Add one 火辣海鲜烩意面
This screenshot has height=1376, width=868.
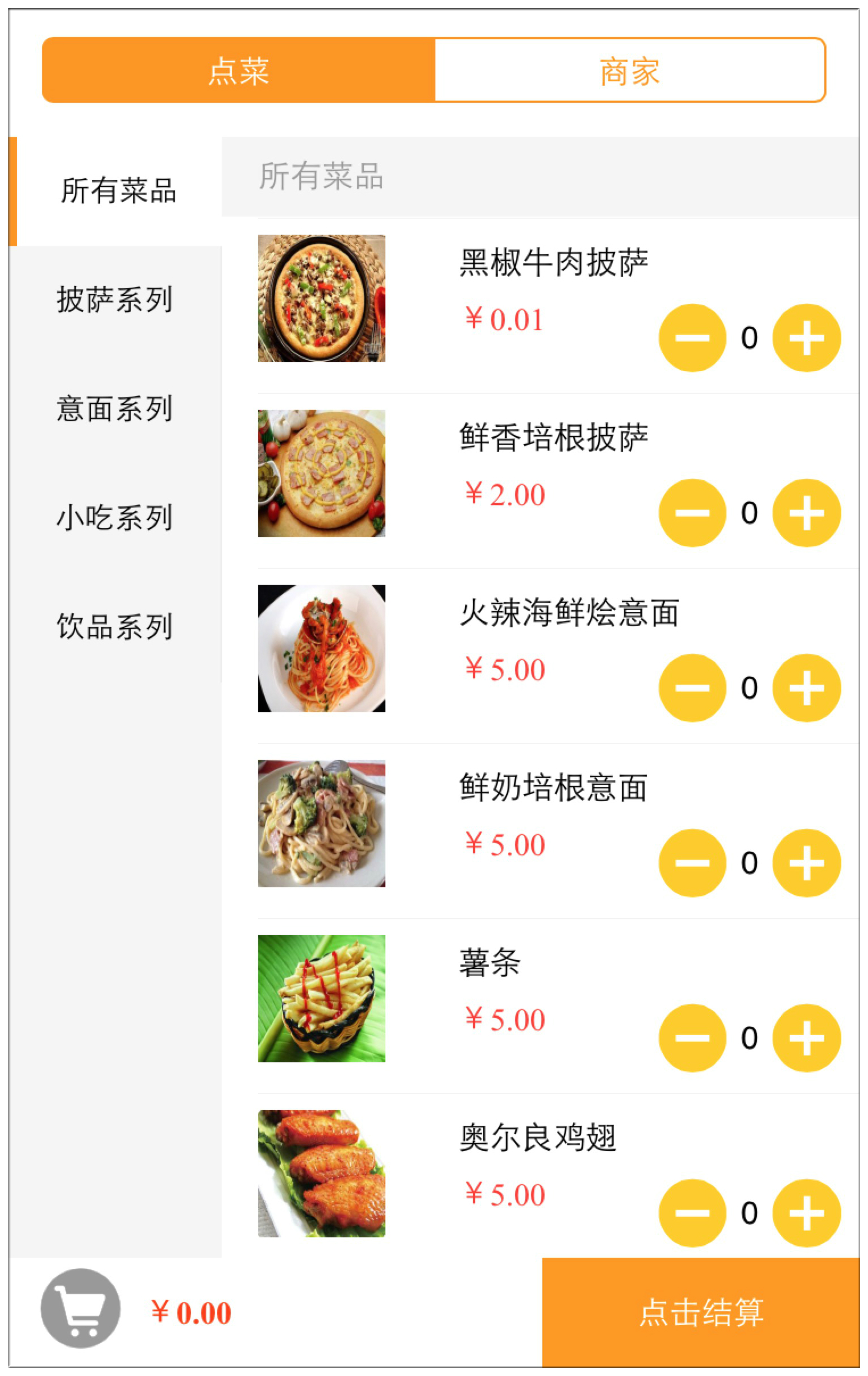click(x=806, y=687)
